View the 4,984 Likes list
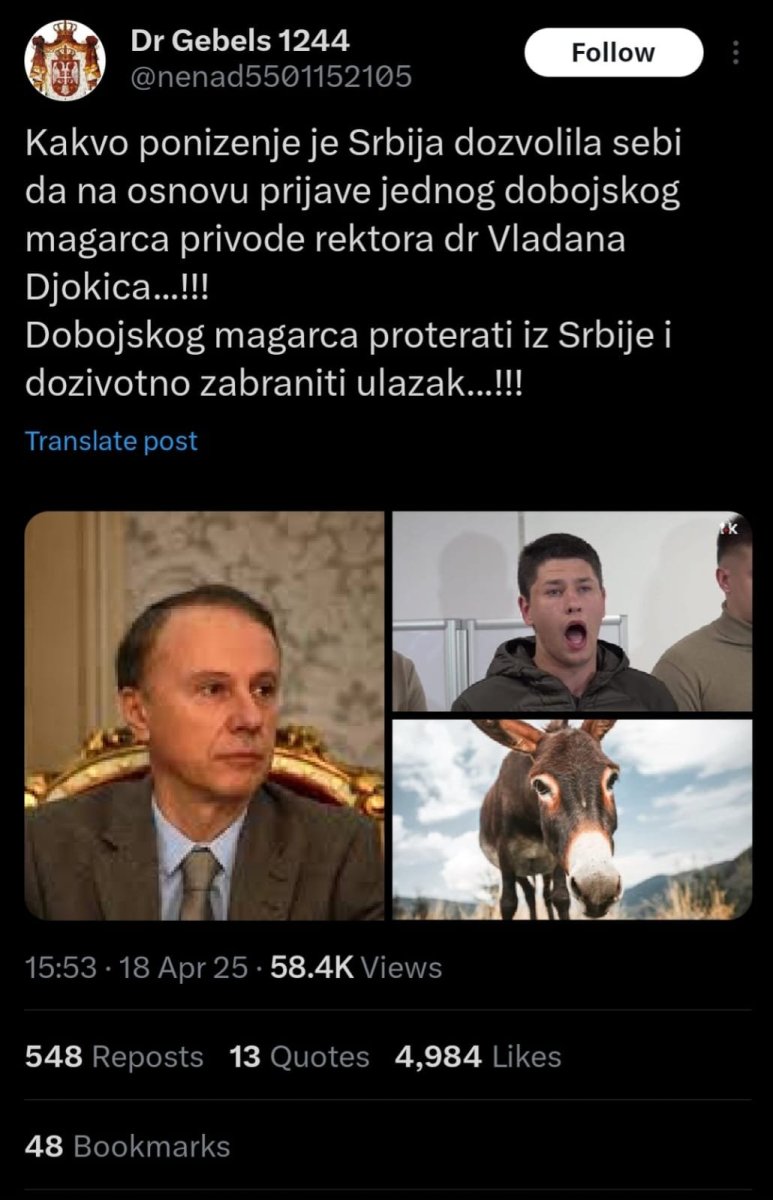The image size is (773, 1200). click(x=478, y=1057)
